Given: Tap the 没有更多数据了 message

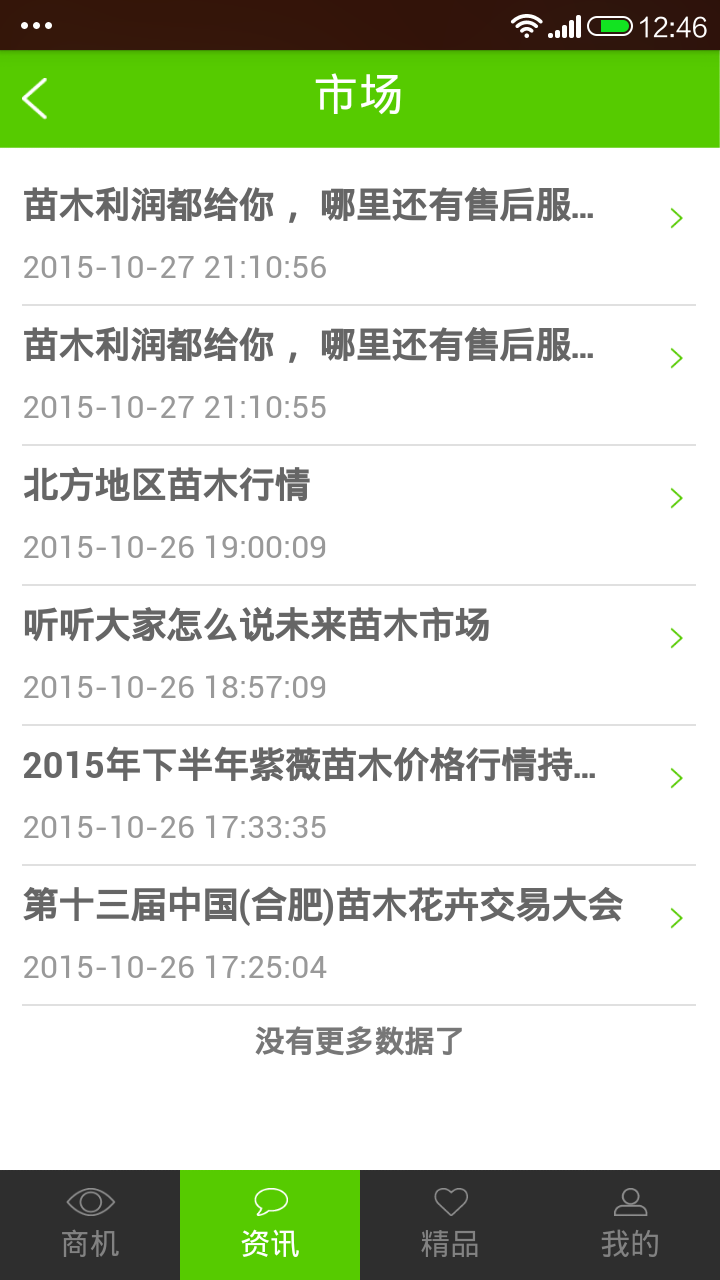Looking at the screenshot, I should 358,1040.
